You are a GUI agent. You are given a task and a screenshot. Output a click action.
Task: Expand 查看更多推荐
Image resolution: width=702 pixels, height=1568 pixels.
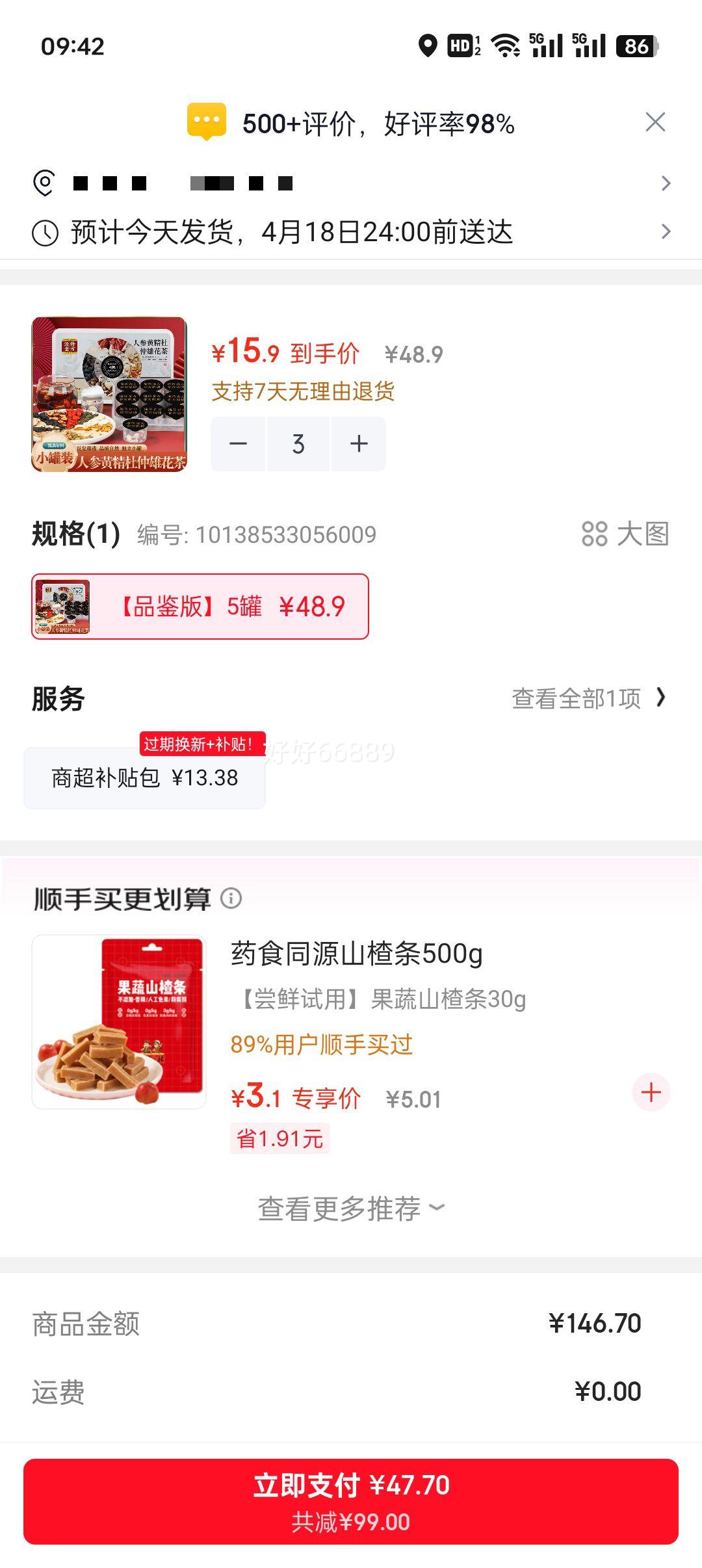tap(351, 1209)
